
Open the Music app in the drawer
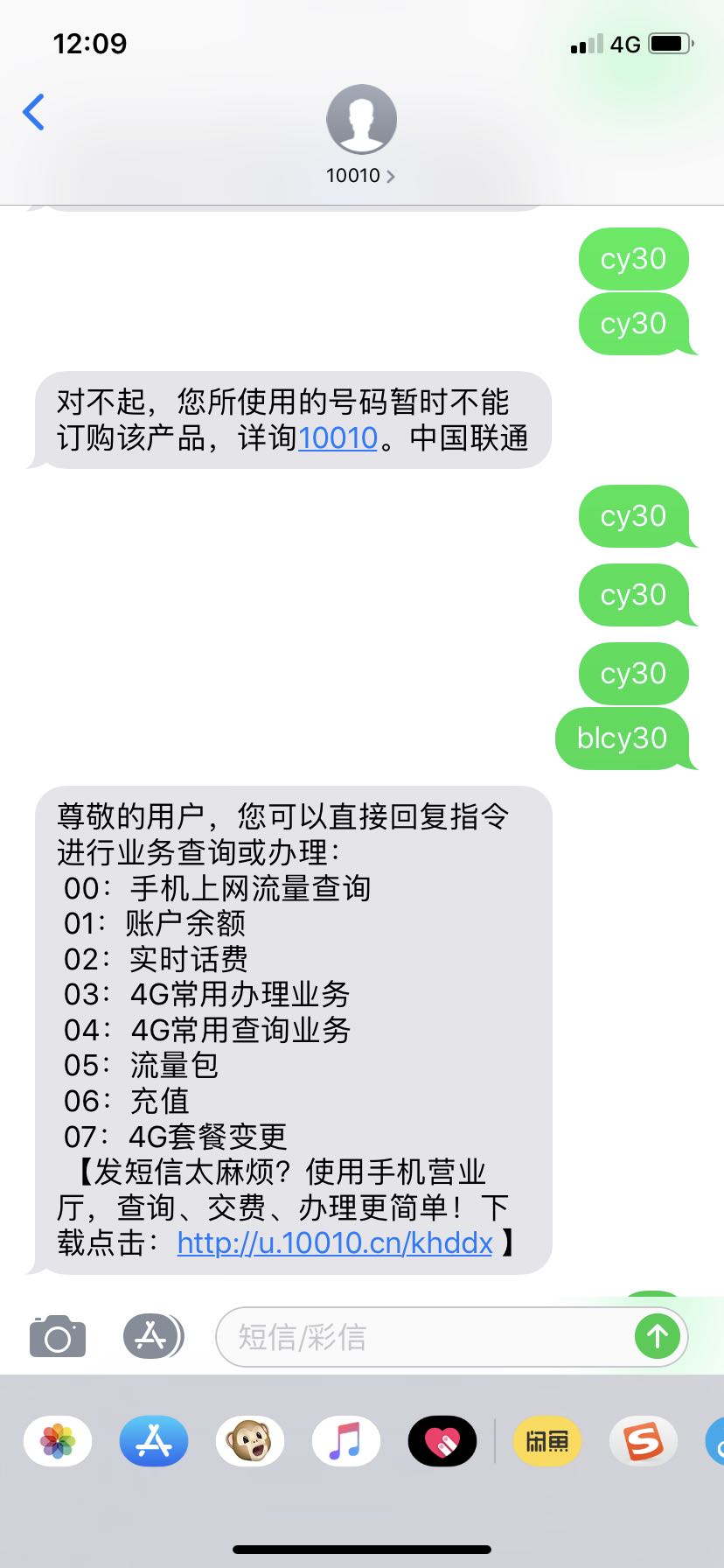click(346, 1440)
